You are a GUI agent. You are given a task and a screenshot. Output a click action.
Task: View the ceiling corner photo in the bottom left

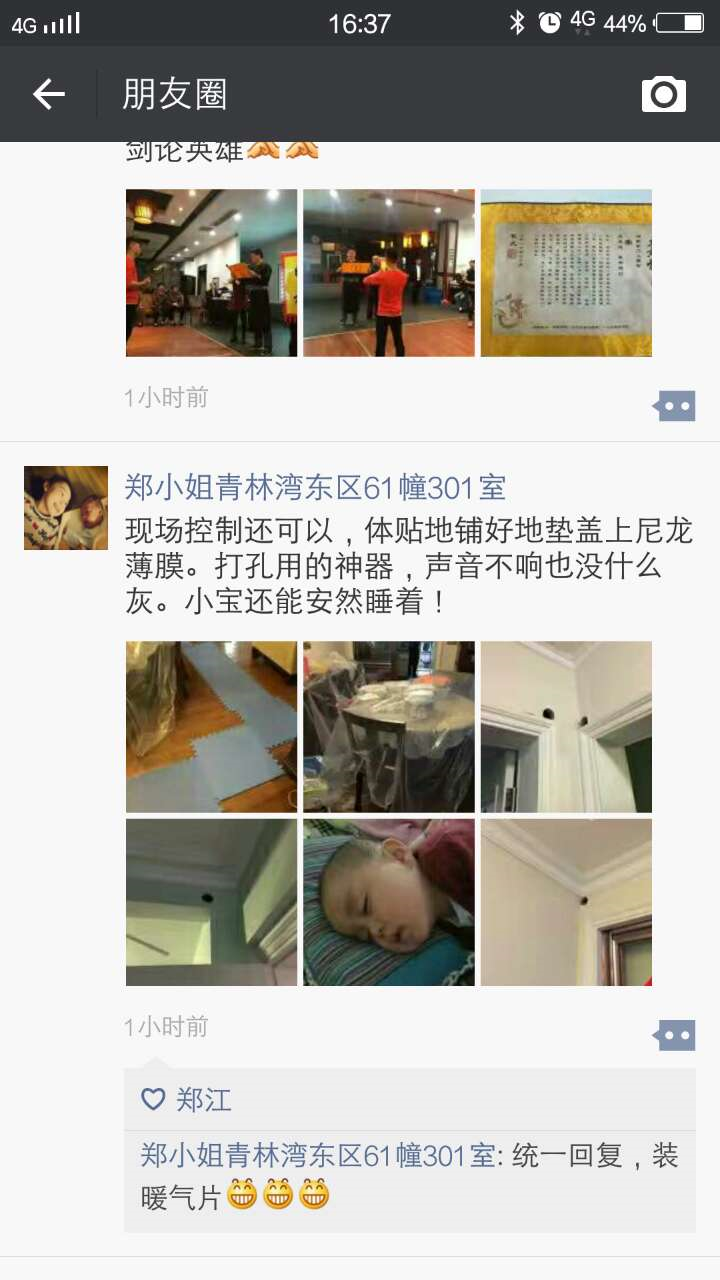[211, 903]
